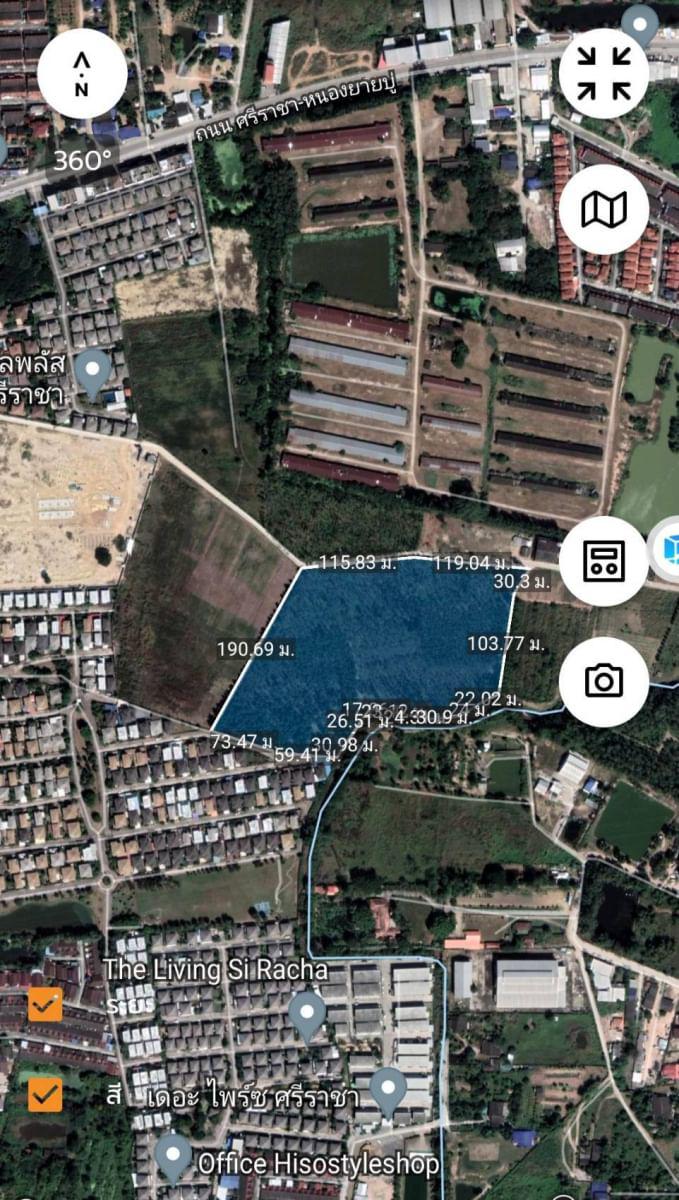Uncheck the checkbox beside เดอะ ไพร์ซ ศรีราชา
This screenshot has width=679, height=1200.
45,1094
